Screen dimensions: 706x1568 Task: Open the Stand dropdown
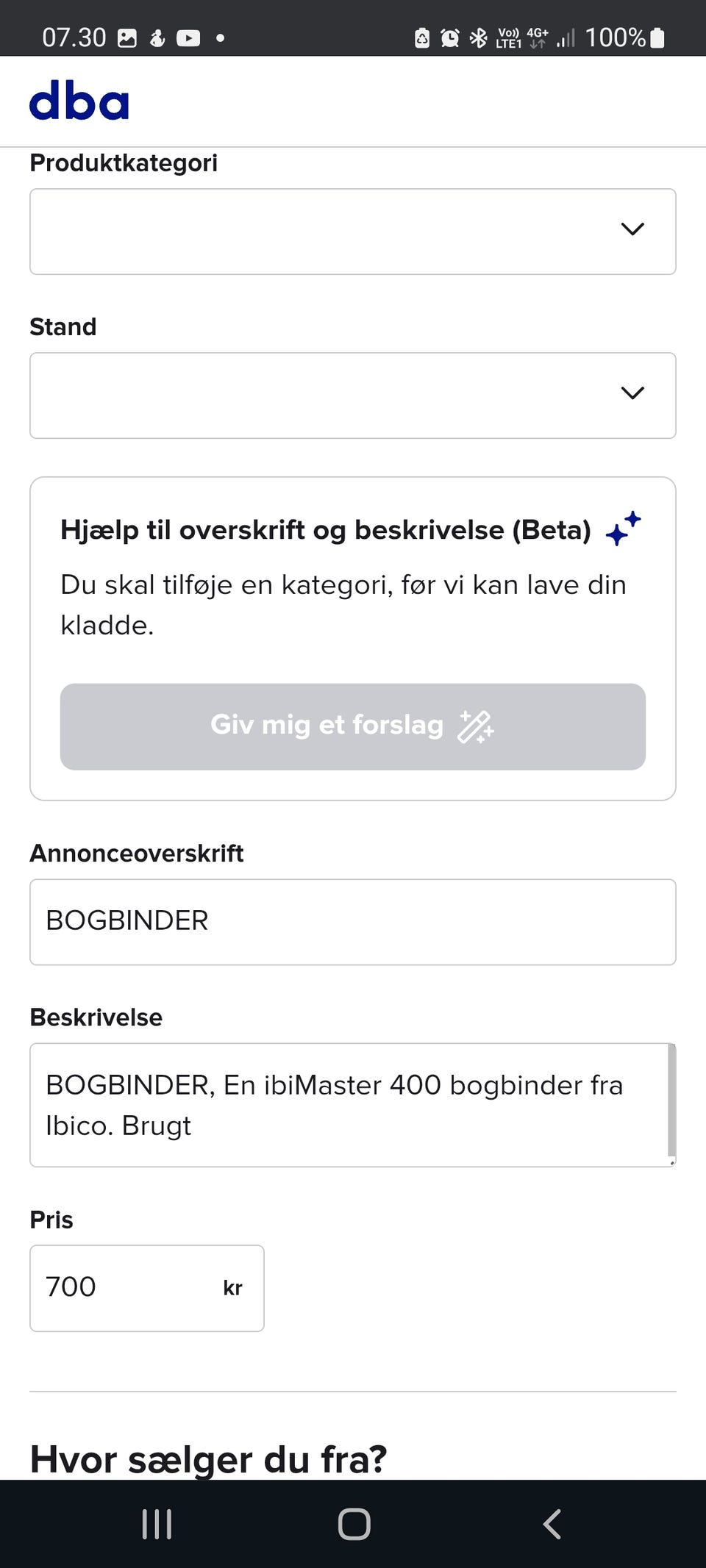coord(353,395)
